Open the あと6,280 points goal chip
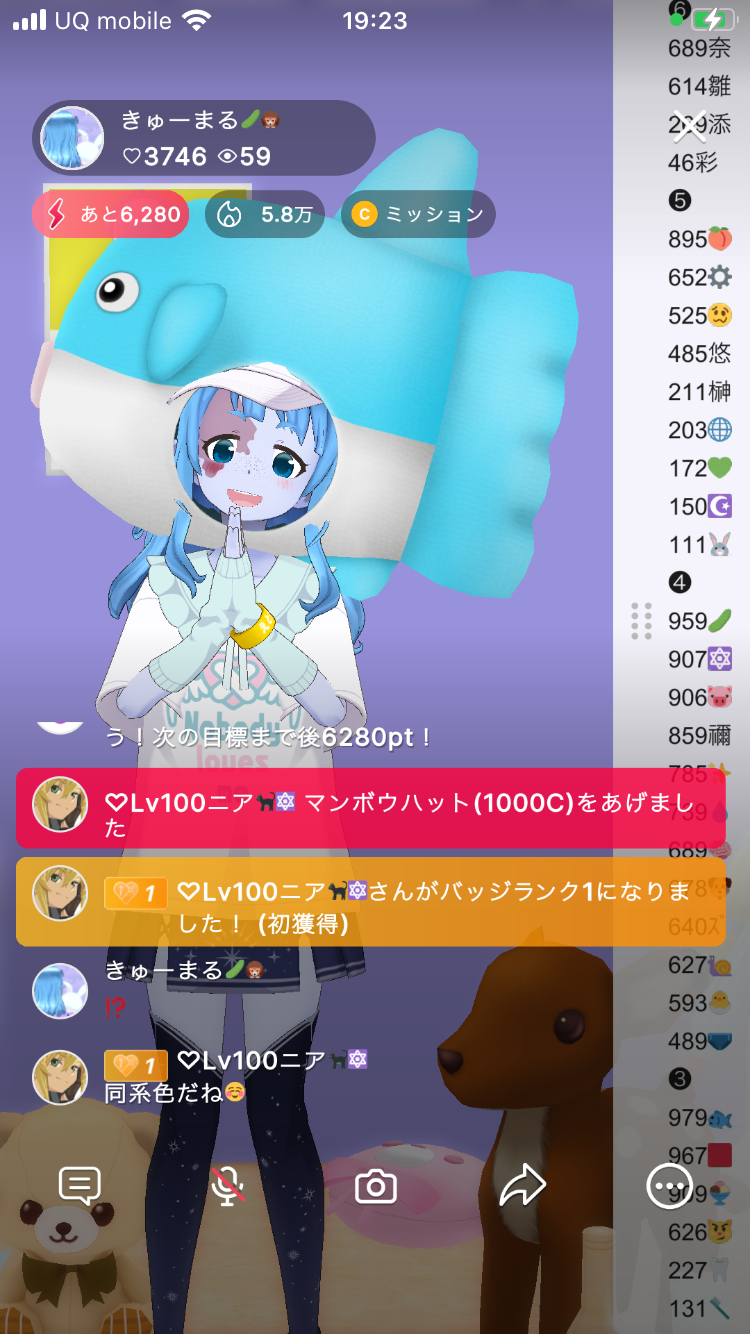This screenshot has width=750, height=1334. click(x=111, y=214)
